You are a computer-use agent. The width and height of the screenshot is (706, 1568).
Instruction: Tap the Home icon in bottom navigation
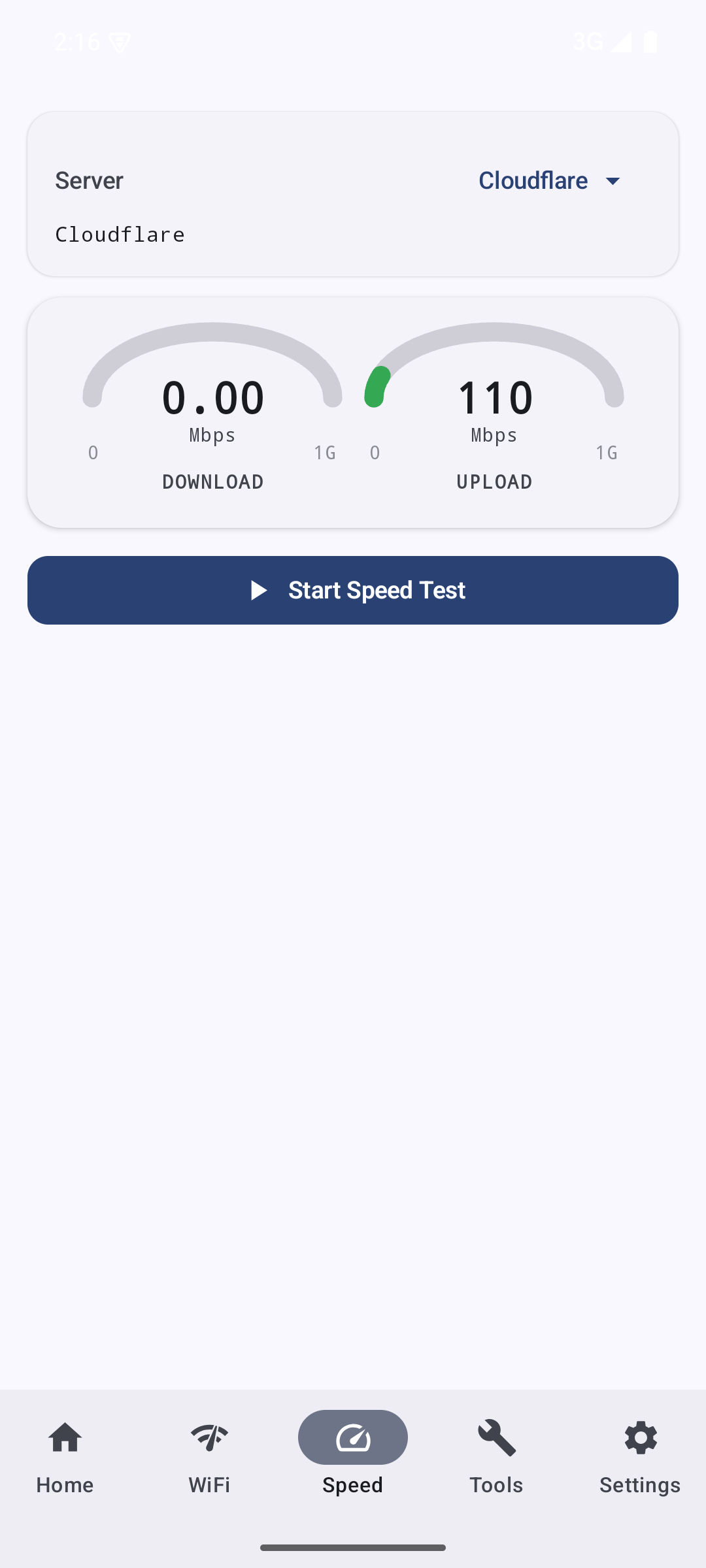click(x=65, y=1437)
